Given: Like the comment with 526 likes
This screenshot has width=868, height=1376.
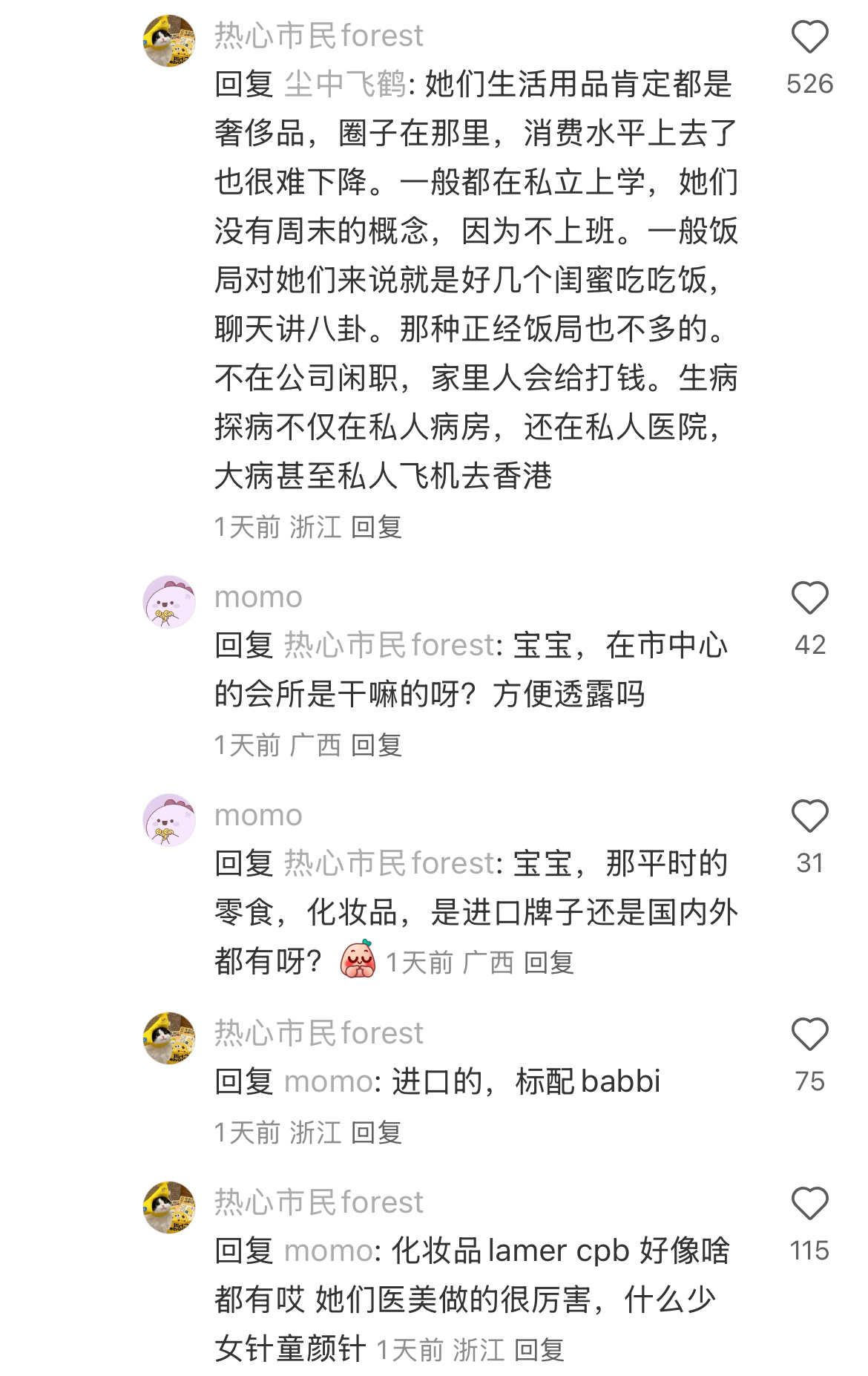Looking at the screenshot, I should (x=809, y=37).
